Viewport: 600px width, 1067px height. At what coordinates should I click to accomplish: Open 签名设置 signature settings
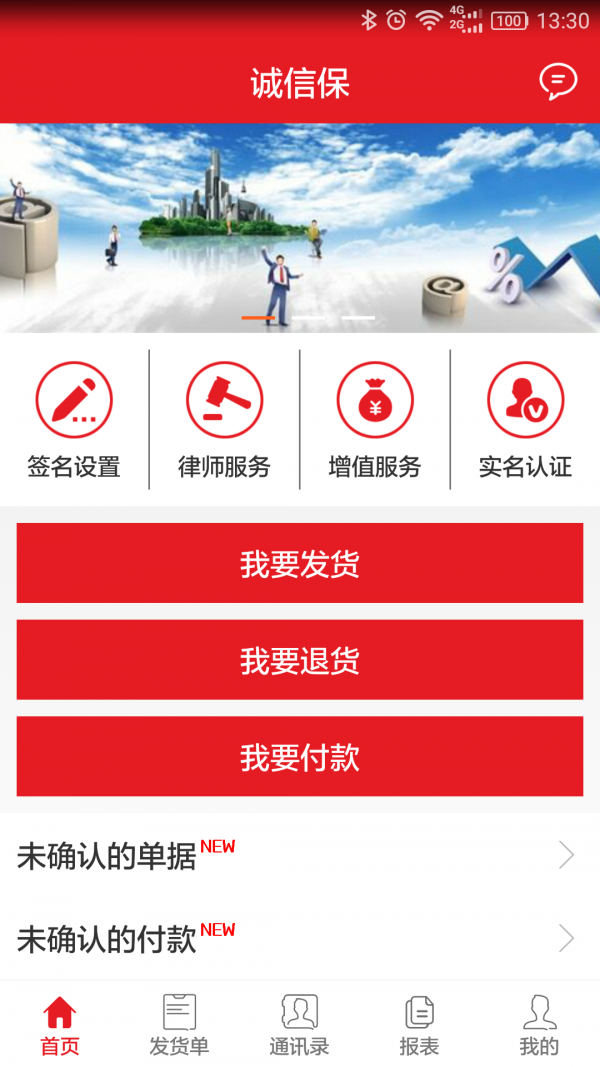coord(74,420)
